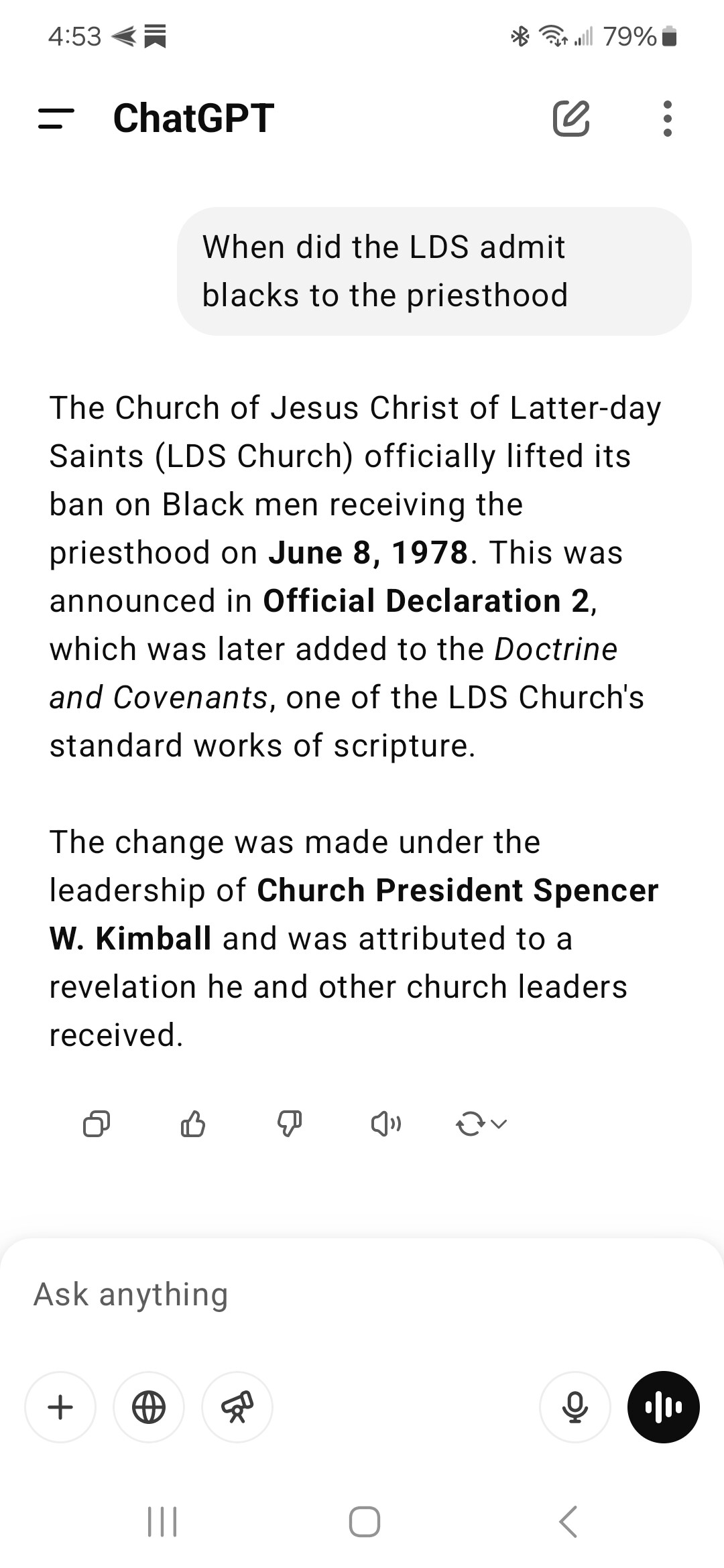Open the sidebar menu button
Image resolution: width=724 pixels, height=1568 pixels.
coord(56,119)
